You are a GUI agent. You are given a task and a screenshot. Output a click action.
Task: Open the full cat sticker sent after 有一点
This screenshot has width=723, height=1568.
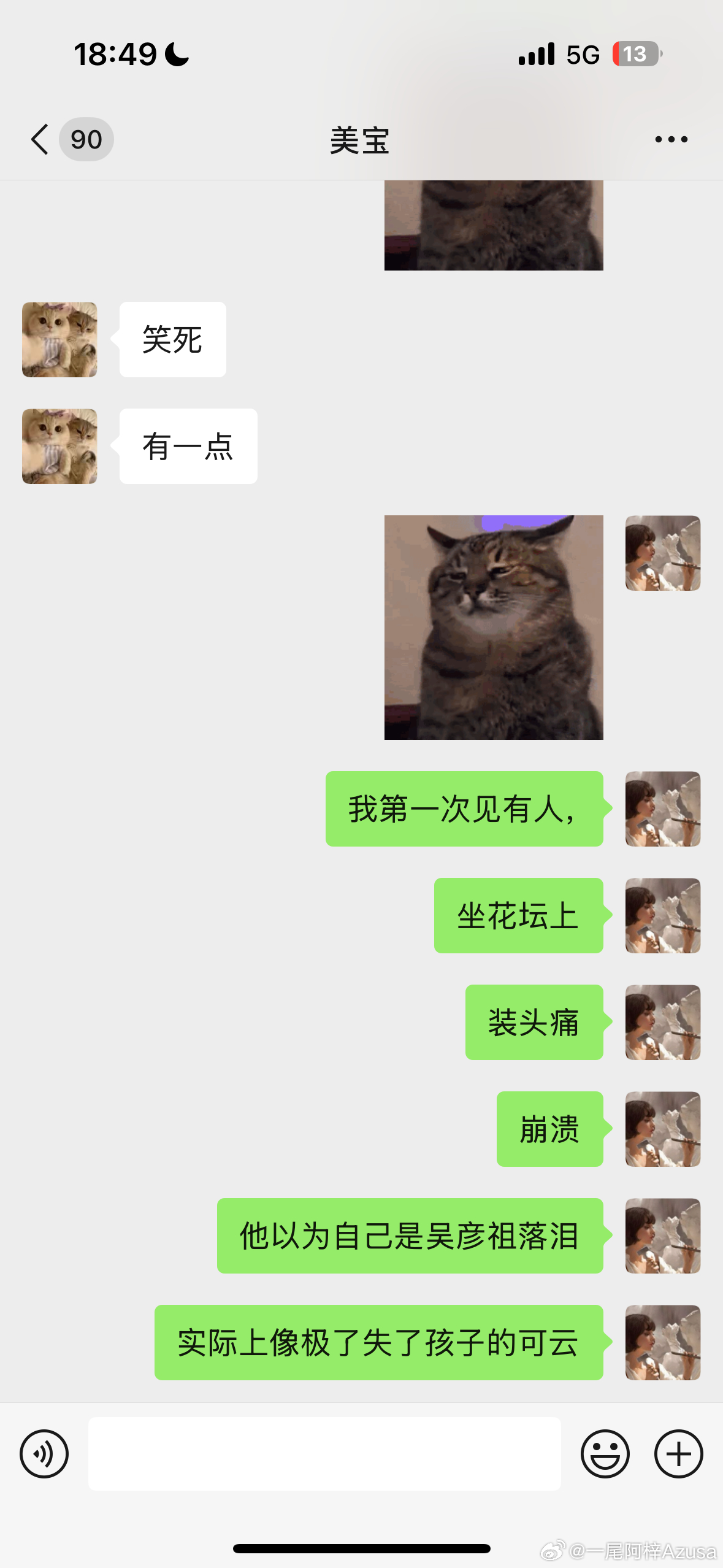tap(494, 627)
